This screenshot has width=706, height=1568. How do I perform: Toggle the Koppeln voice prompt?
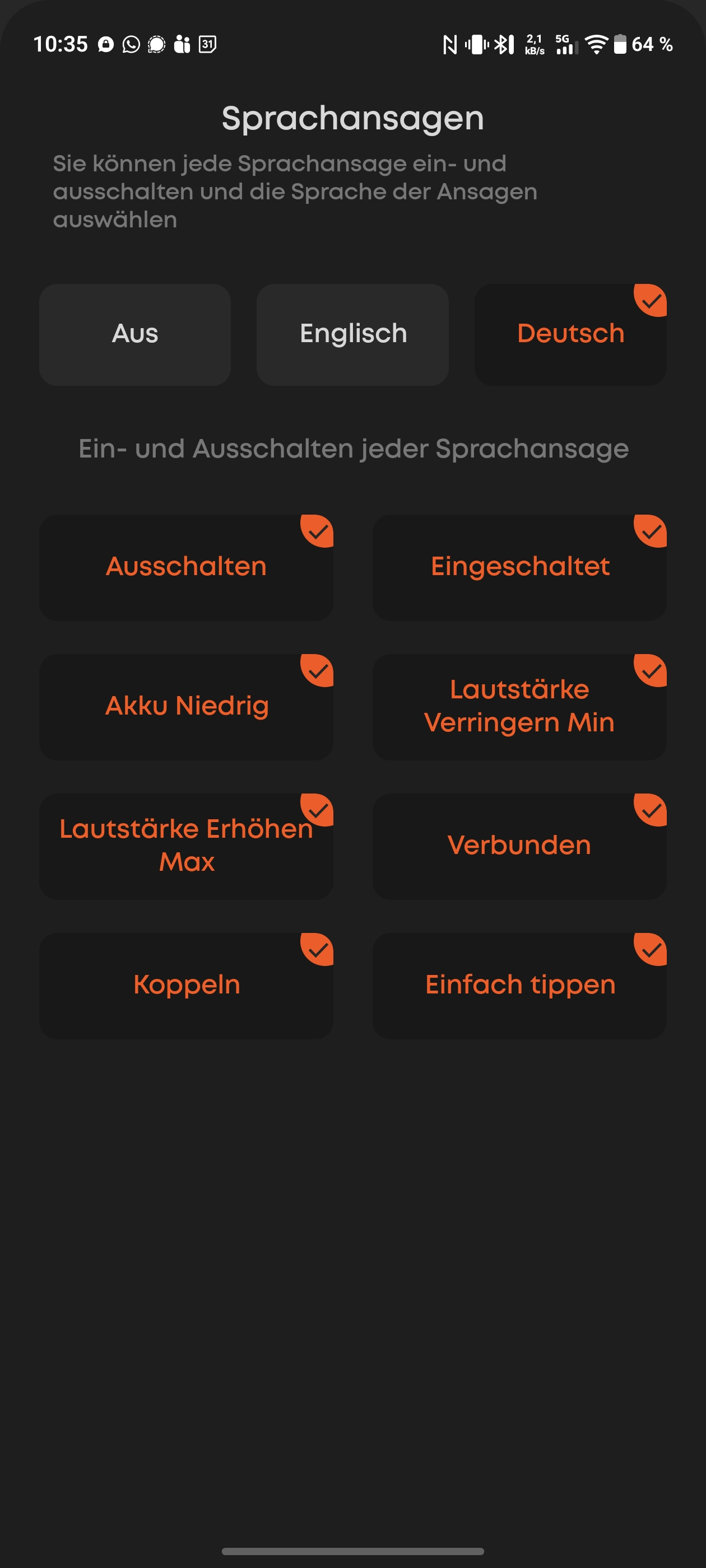(x=186, y=985)
